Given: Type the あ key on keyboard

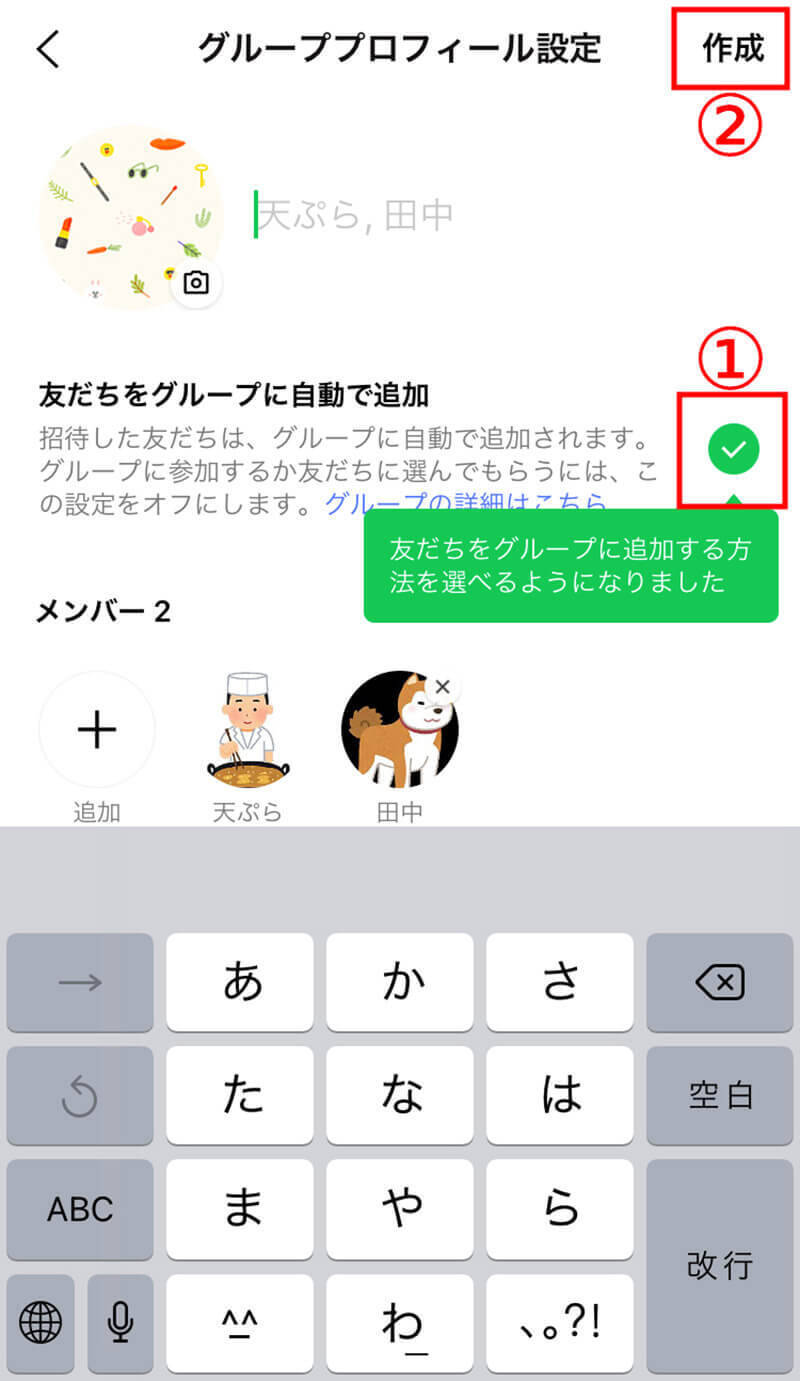Looking at the screenshot, I should [x=241, y=983].
